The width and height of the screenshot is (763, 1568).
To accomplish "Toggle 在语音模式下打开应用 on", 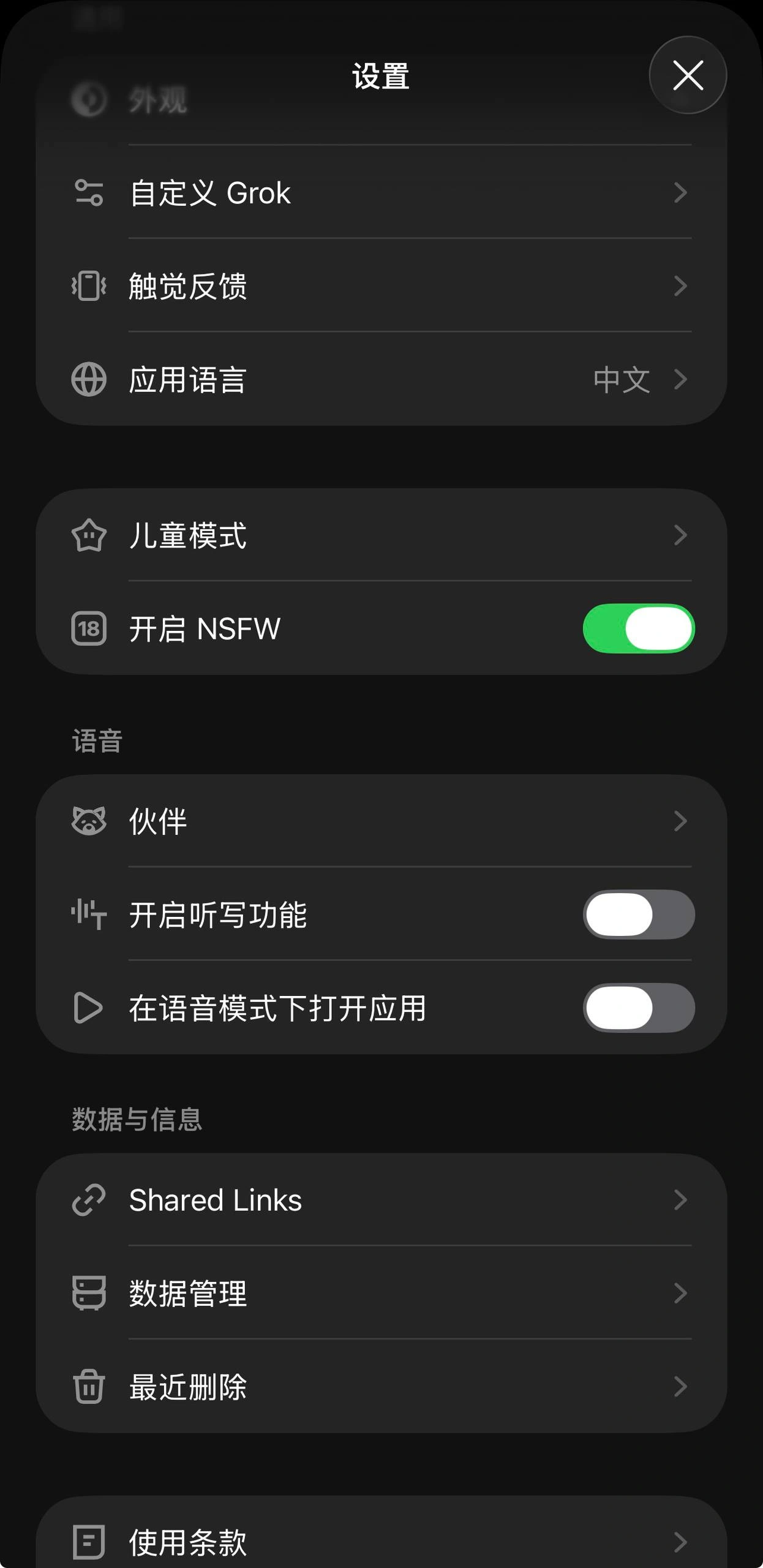I will coord(638,1008).
